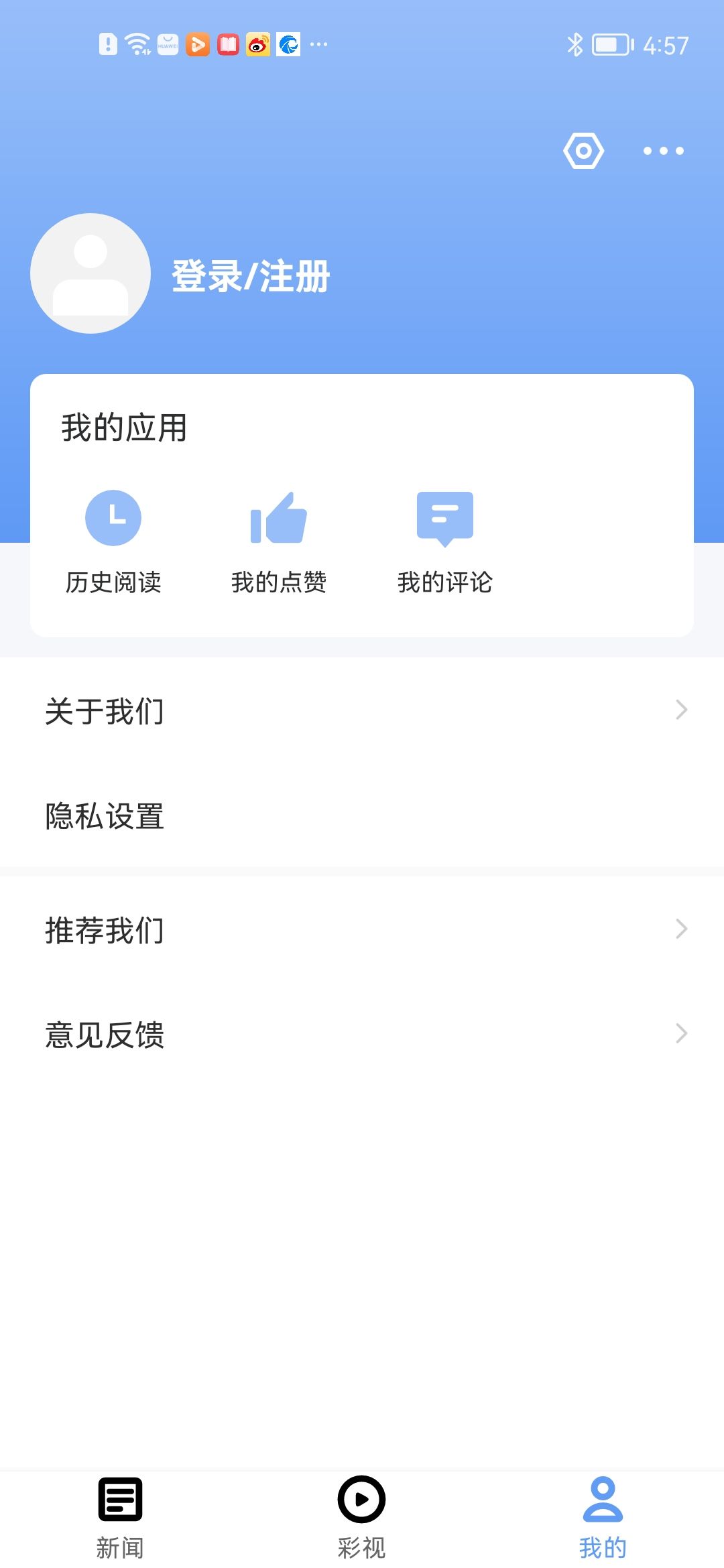Select the 我的 tab

[x=603, y=1518]
